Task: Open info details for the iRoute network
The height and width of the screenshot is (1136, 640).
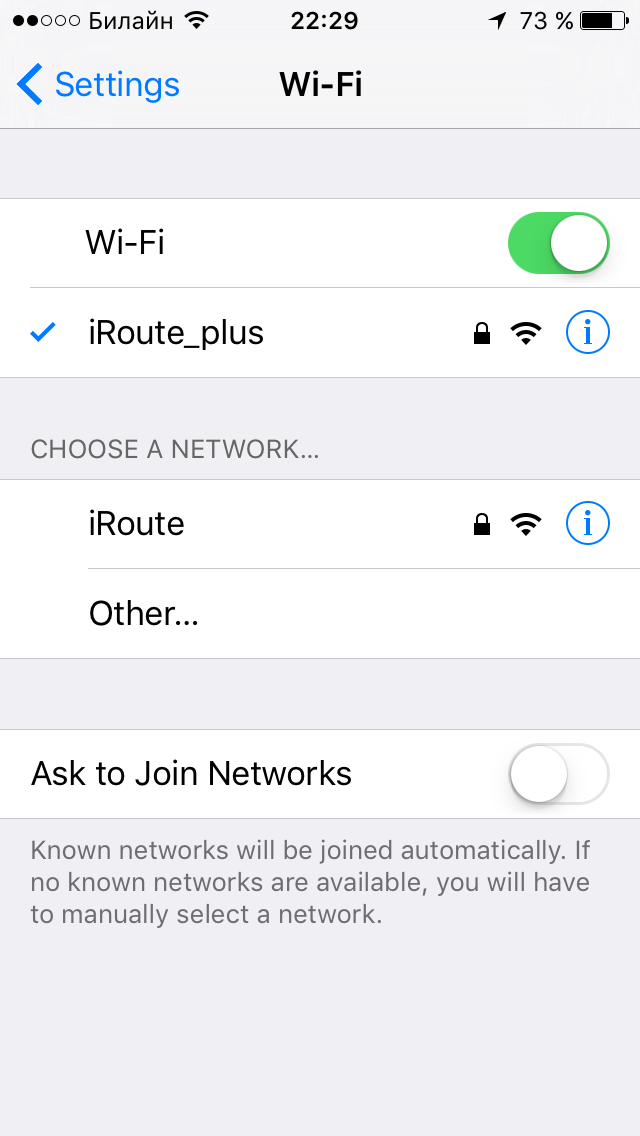Action: pos(587,524)
